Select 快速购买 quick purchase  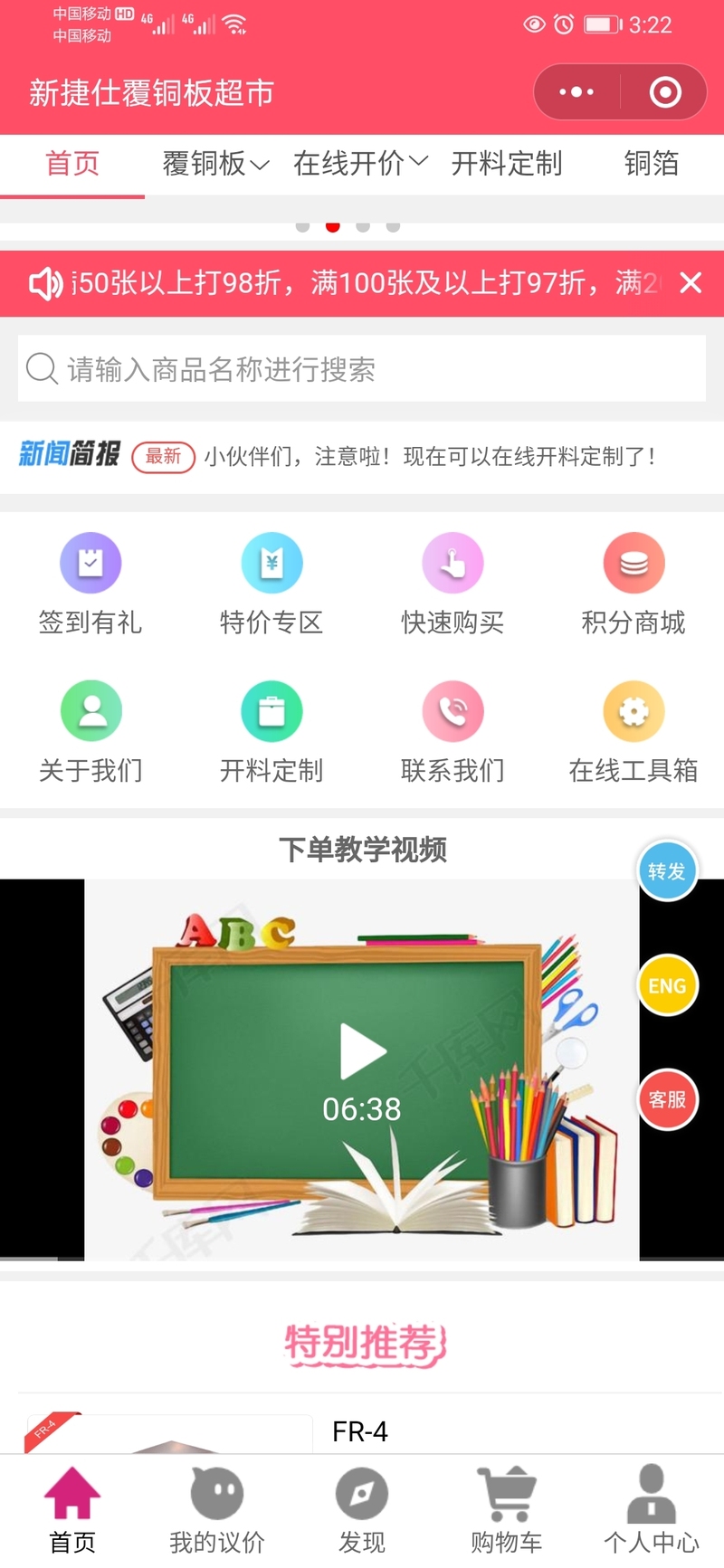pos(452,584)
